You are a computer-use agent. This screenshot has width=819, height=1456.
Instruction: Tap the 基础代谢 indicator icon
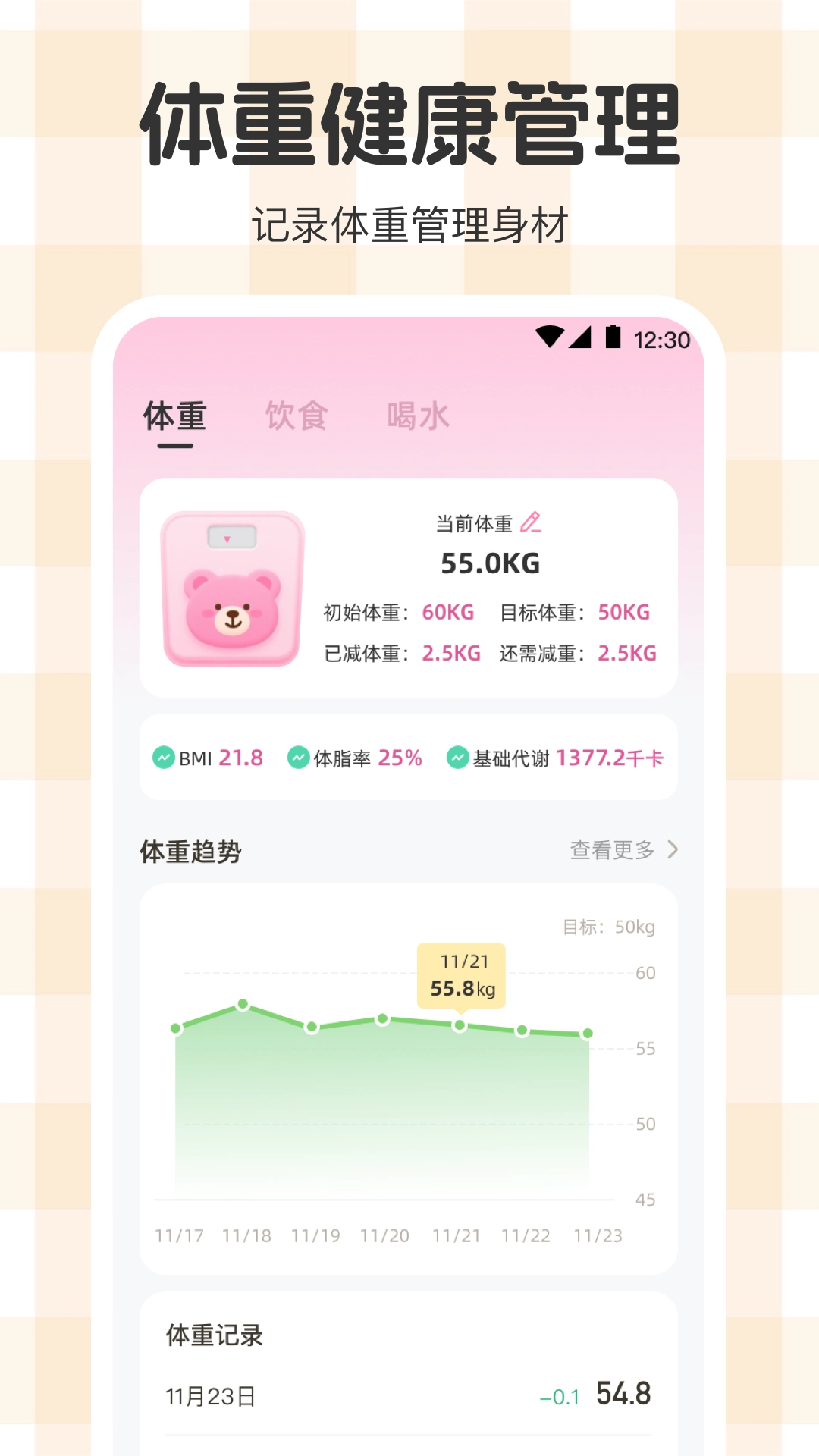(457, 757)
